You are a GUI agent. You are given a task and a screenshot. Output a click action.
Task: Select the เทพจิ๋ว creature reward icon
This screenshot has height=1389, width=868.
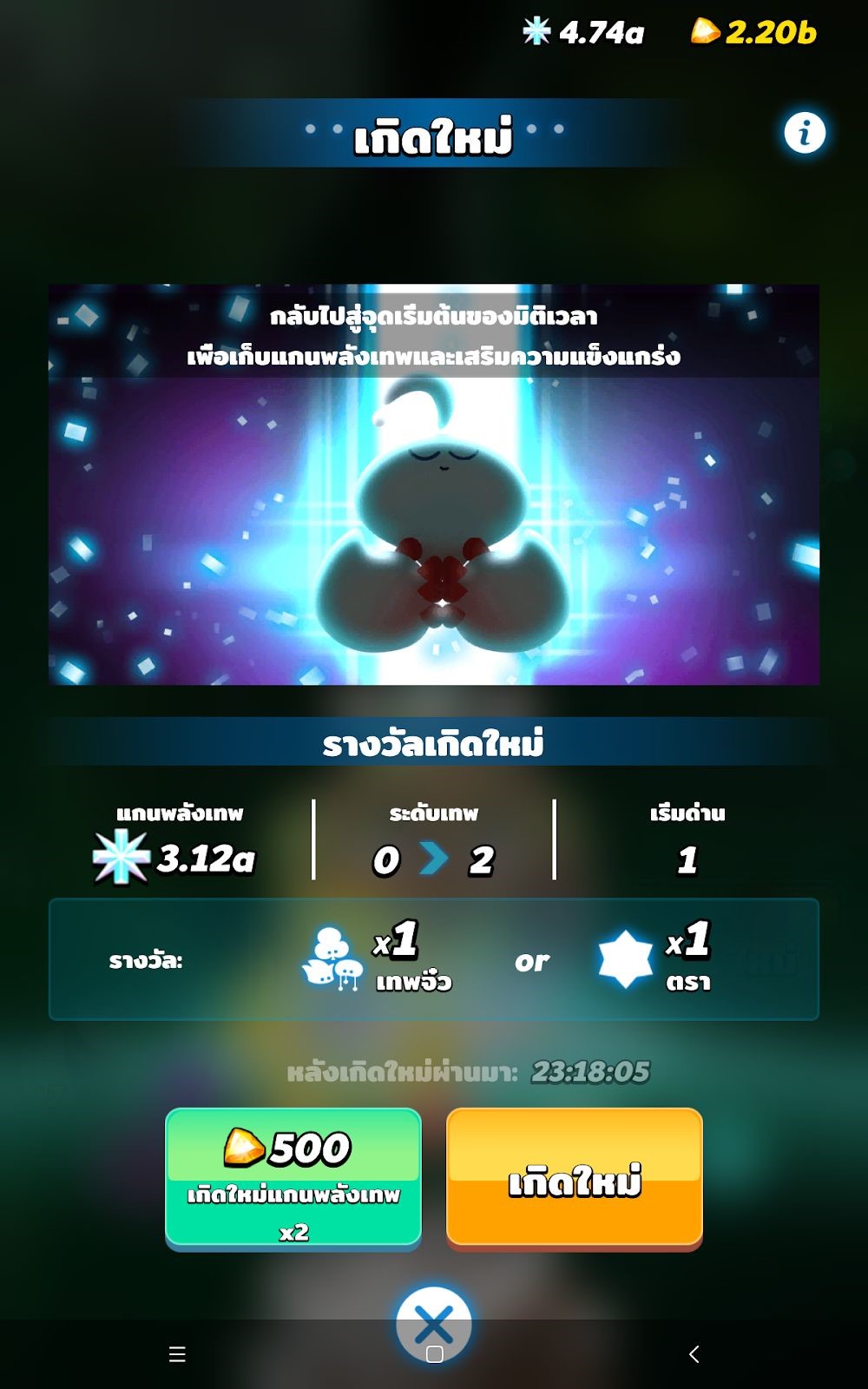pyautogui.click(x=334, y=955)
